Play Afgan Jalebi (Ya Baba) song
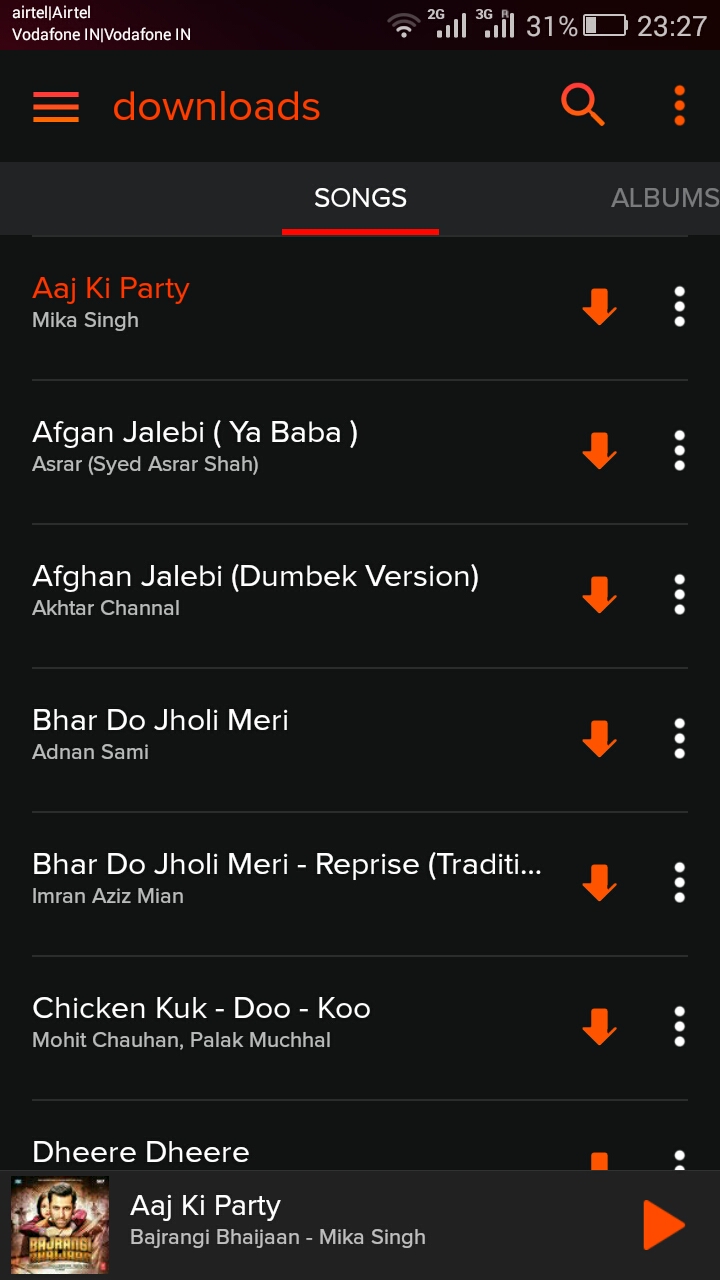Image resolution: width=720 pixels, height=1280 pixels. point(250,446)
